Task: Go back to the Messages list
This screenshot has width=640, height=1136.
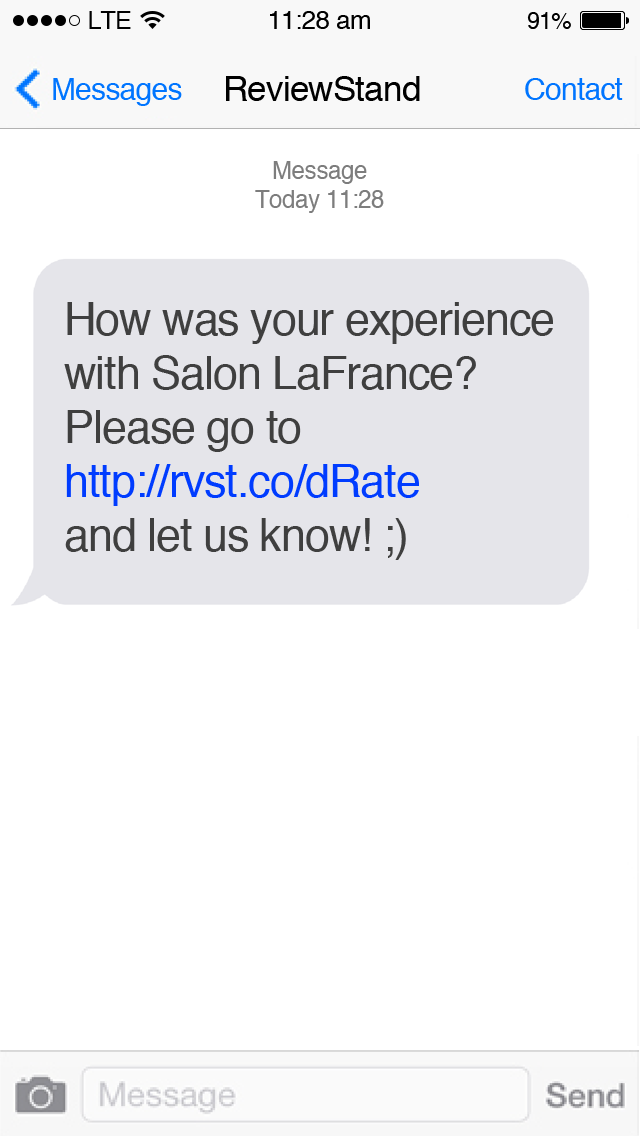Action: coord(99,90)
